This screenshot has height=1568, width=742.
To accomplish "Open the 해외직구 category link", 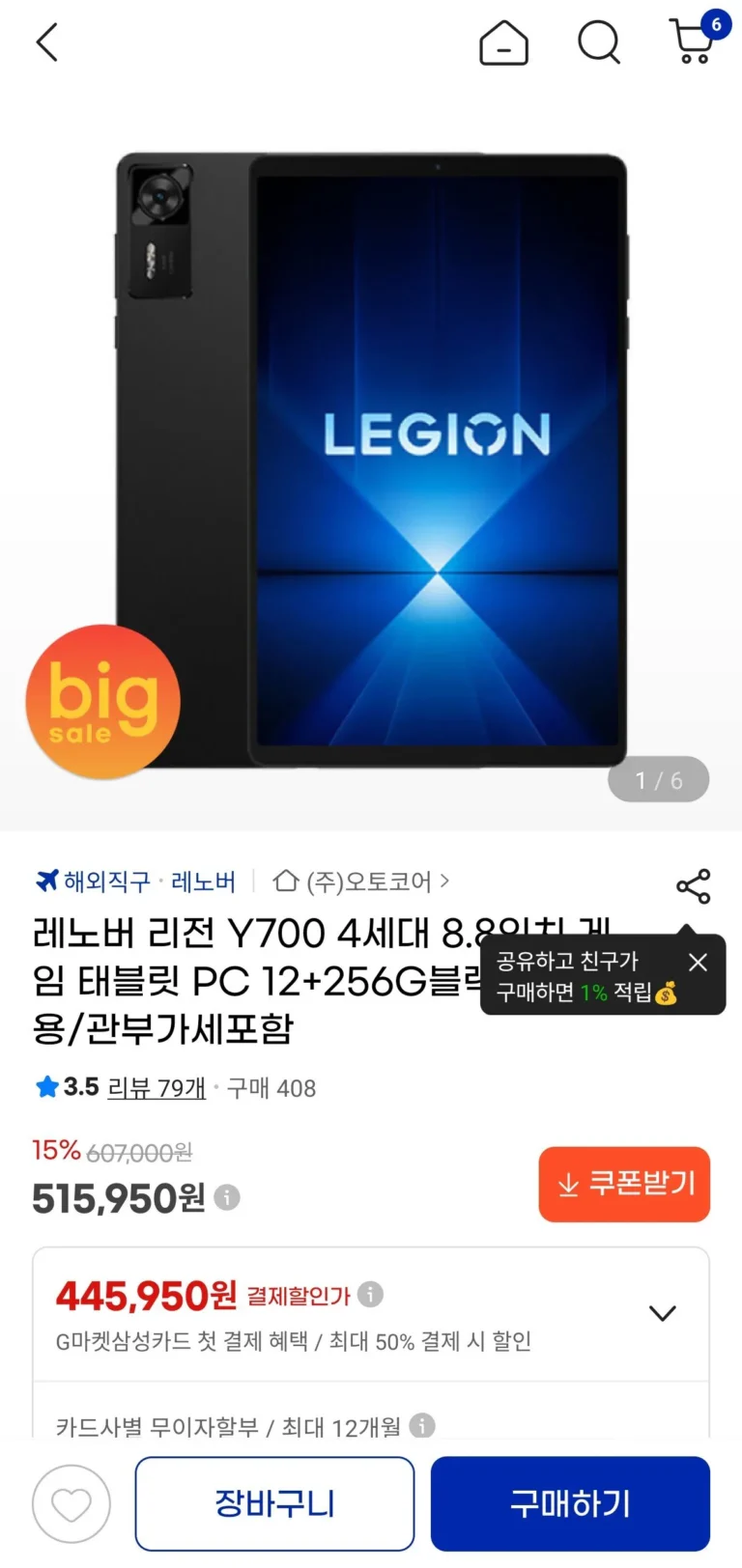I will (106, 882).
